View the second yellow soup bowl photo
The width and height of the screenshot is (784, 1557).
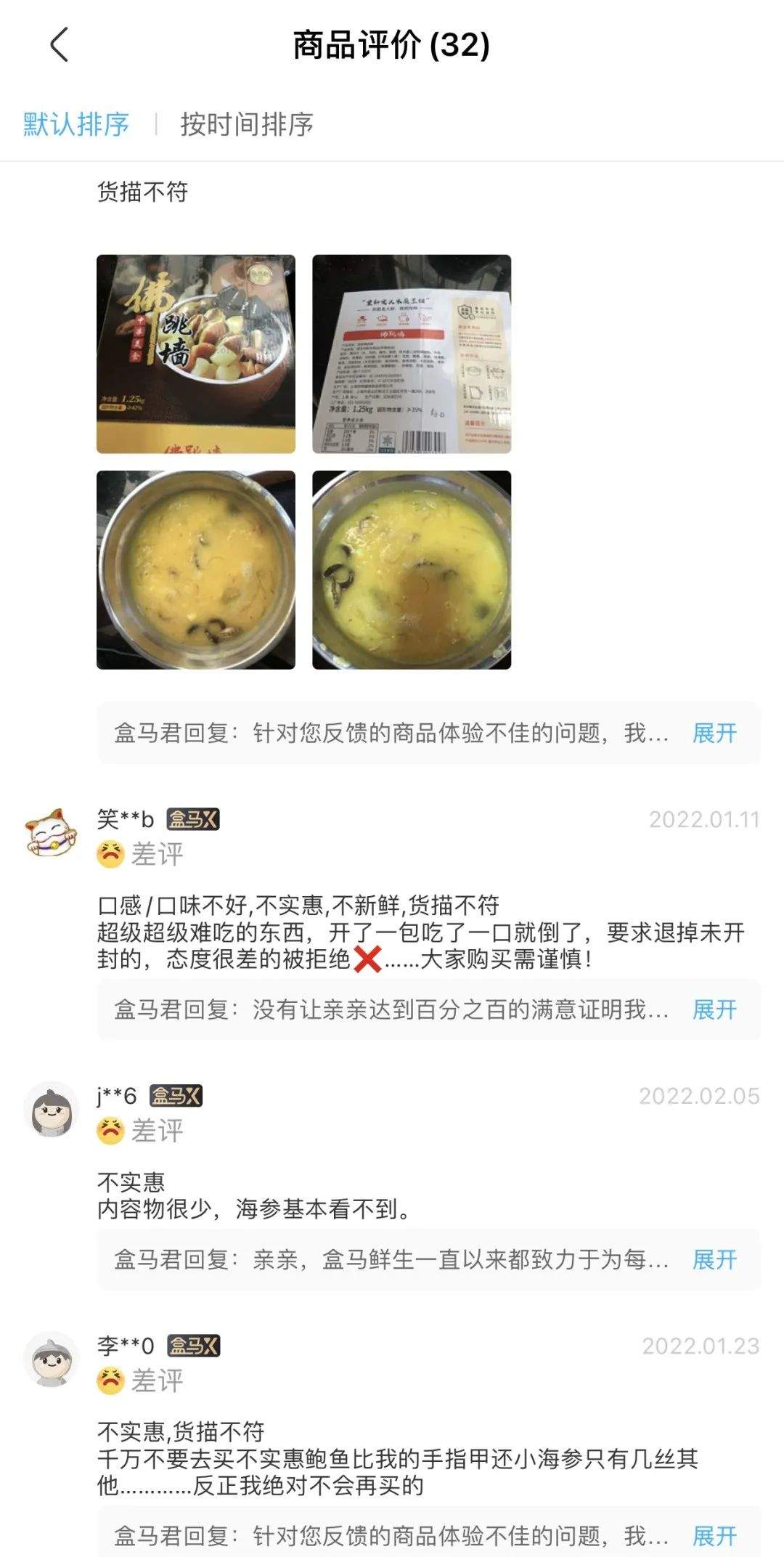pos(412,570)
